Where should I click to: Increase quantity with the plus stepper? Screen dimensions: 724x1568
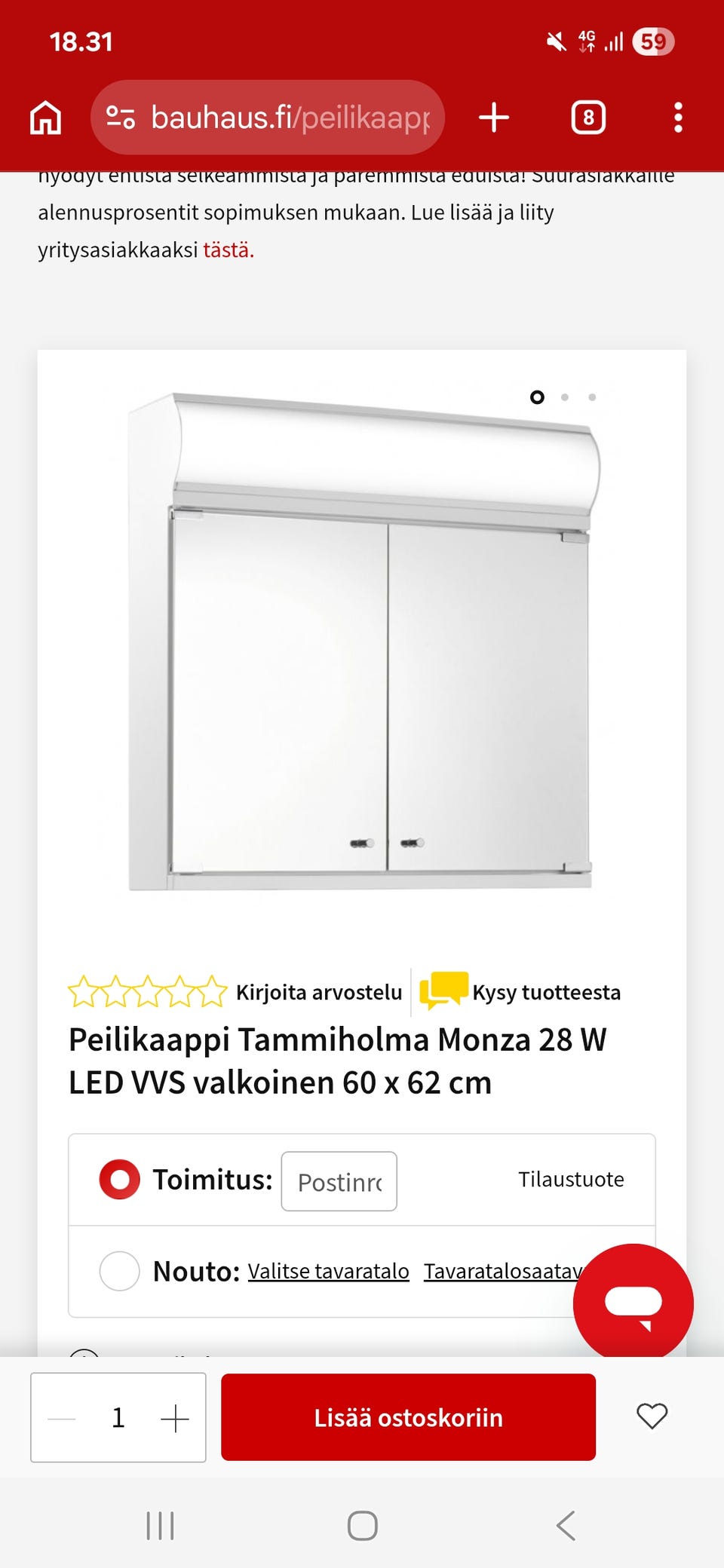coord(175,1417)
